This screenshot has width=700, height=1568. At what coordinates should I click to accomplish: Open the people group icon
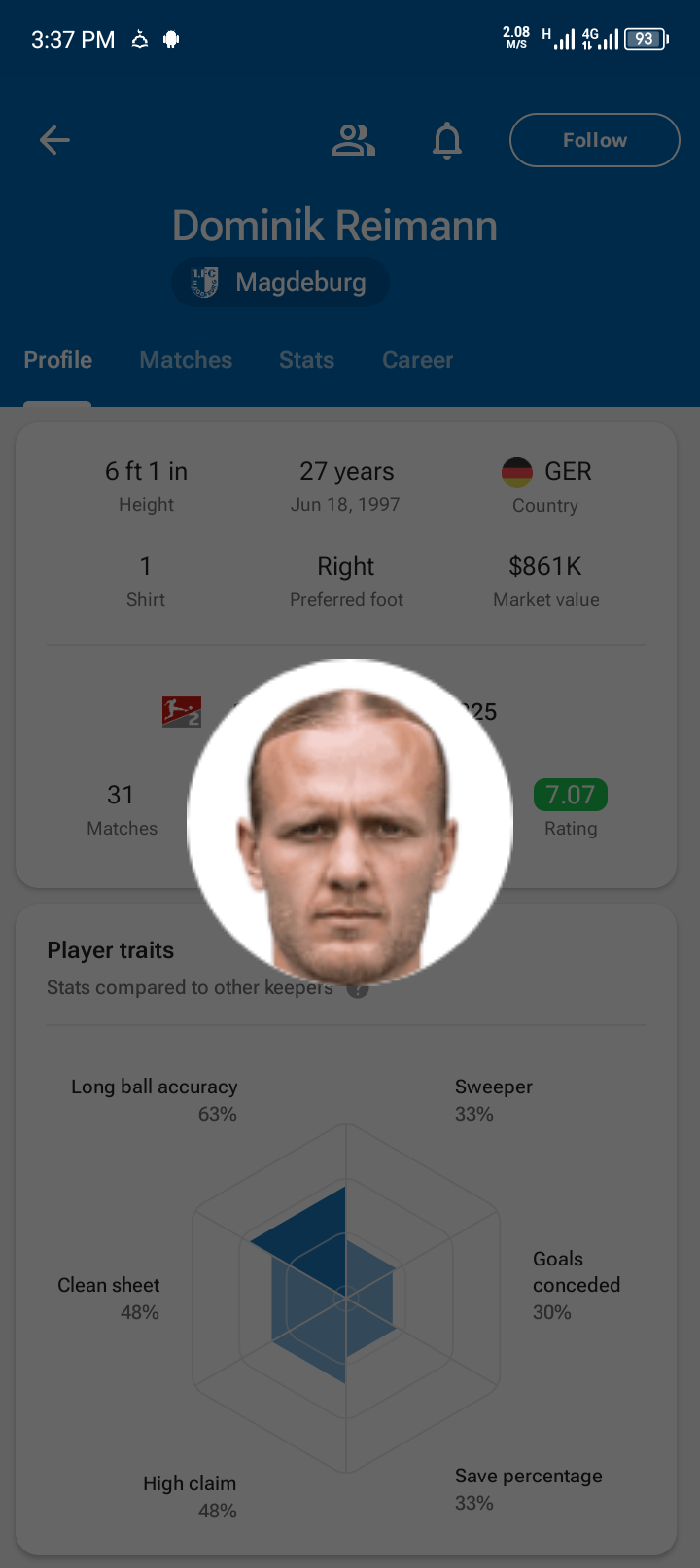(353, 140)
